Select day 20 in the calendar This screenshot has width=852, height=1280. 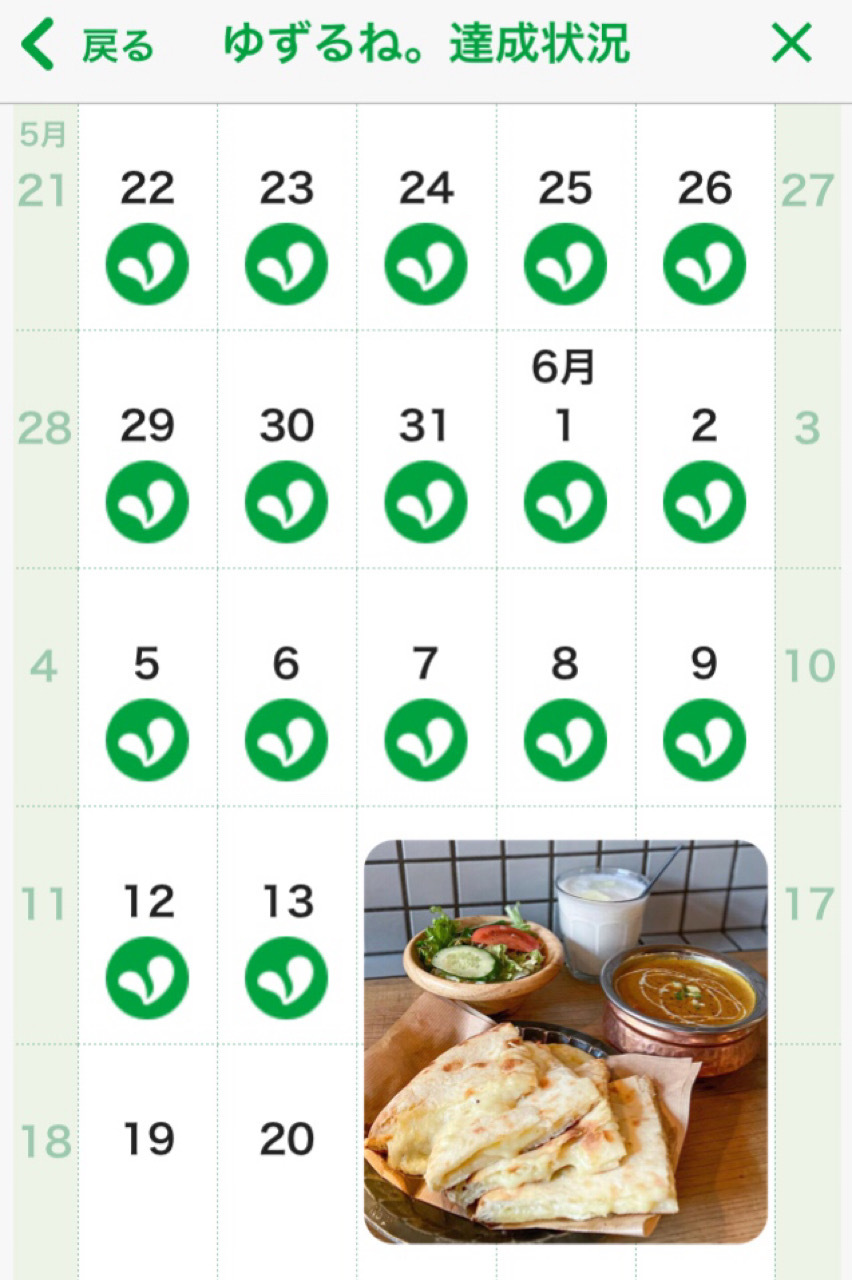(x=287, y=1139)
